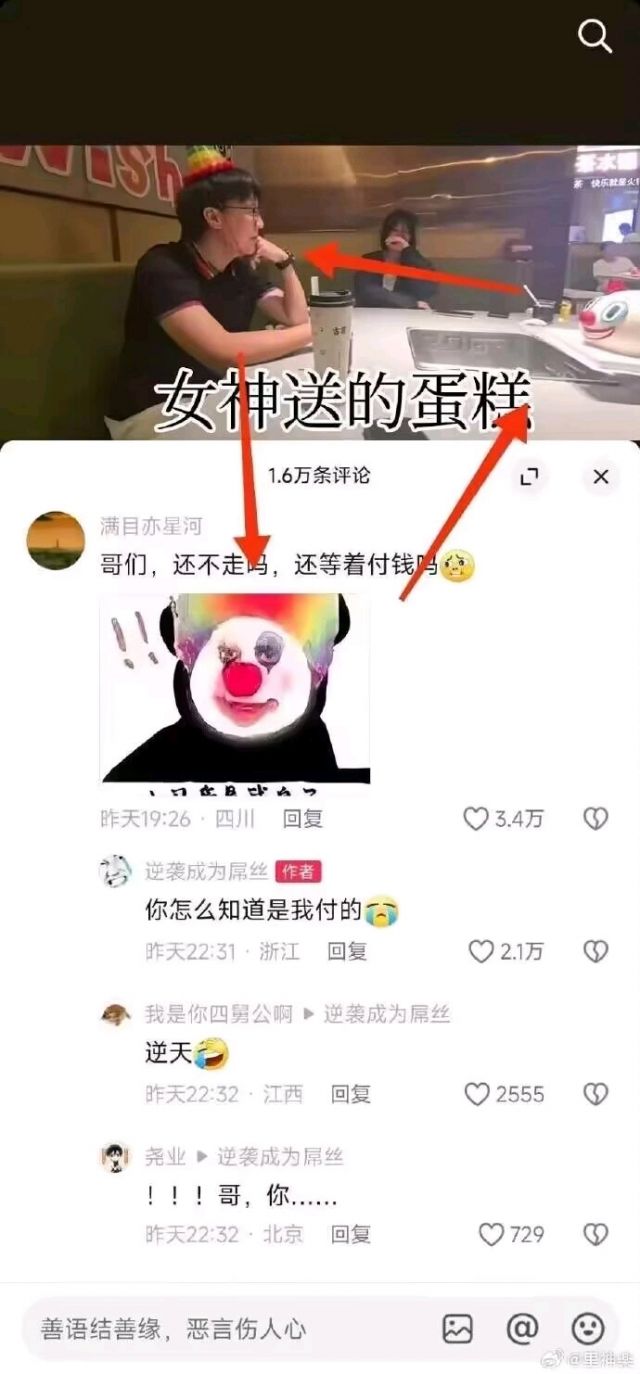Reply to 满目亦星河's comment
Image resolution: width=640 pixels, height=1374 pixels.
pyautogui.click(x=302, y=819)
